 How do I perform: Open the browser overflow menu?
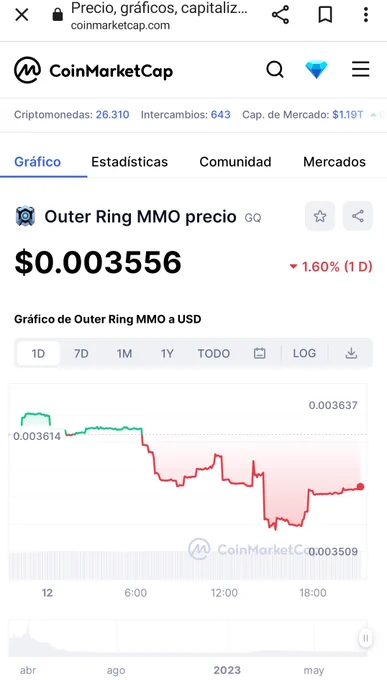(366, 15)
